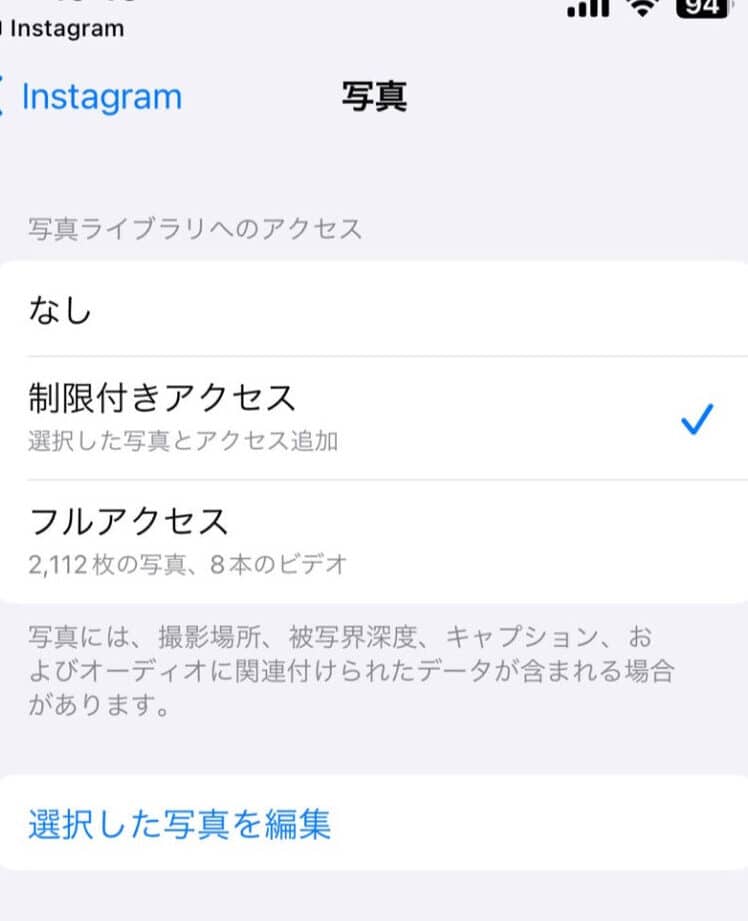This screenshot has width=748, height=921.
Task: Select フルアクセス photo access
Action: coord(373,540)
